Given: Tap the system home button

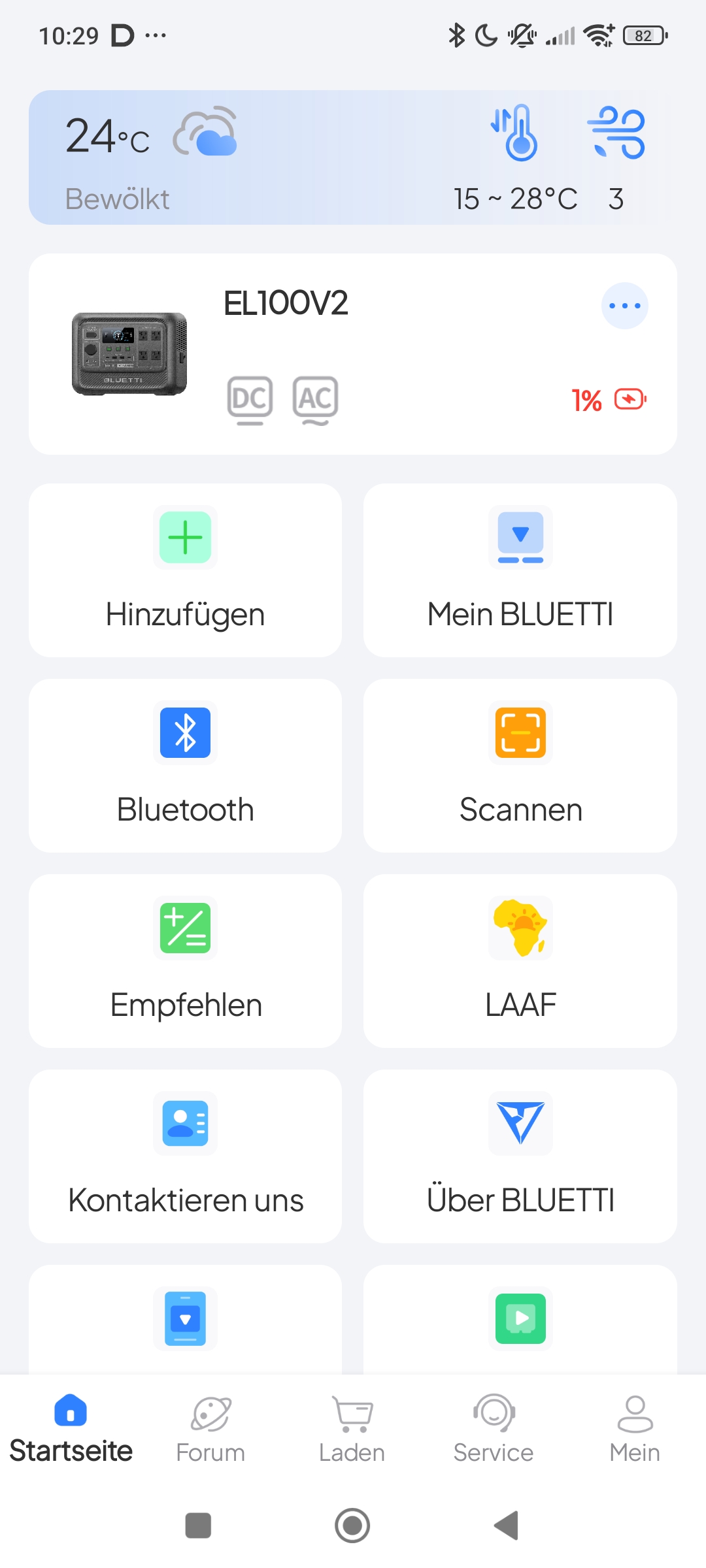Looking at the screenshot, I should click(x=352, y=1526).
